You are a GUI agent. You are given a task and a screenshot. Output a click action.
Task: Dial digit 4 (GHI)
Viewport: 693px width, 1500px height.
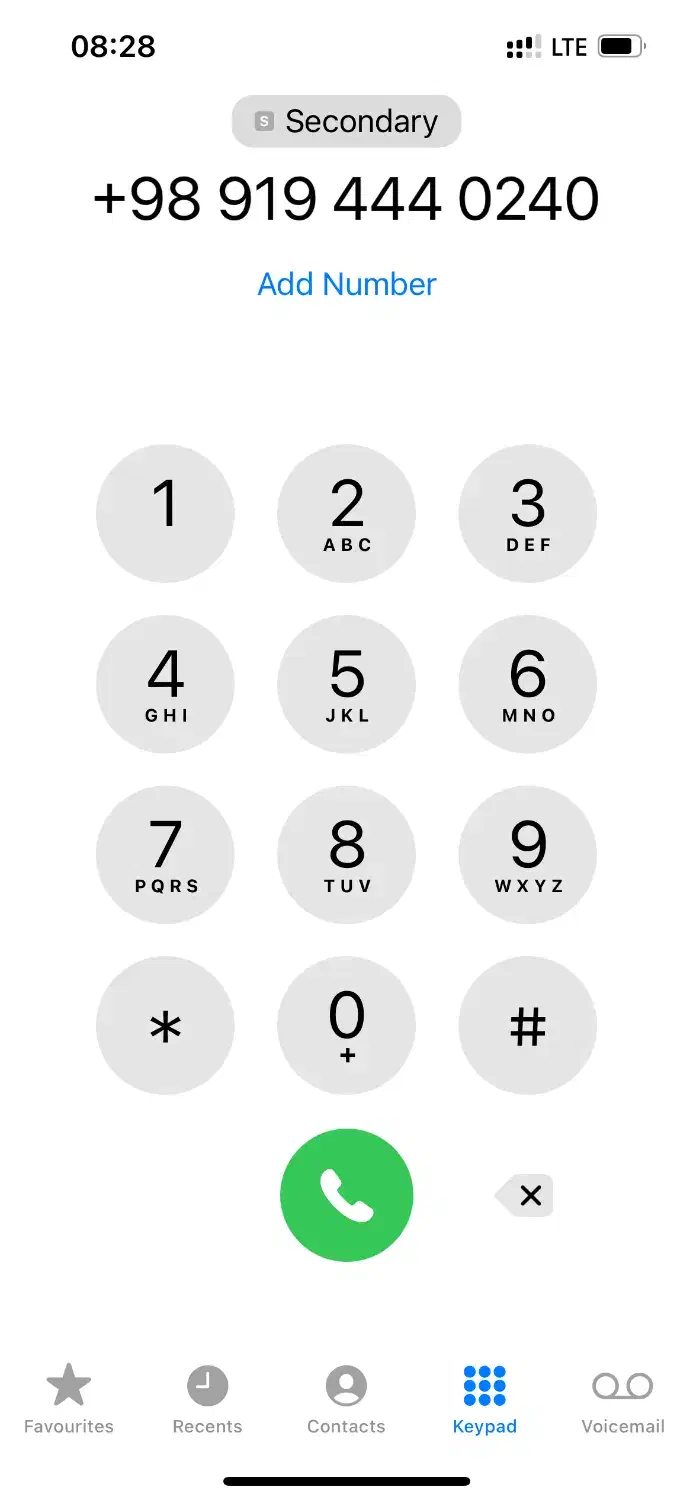pos(165,684)
